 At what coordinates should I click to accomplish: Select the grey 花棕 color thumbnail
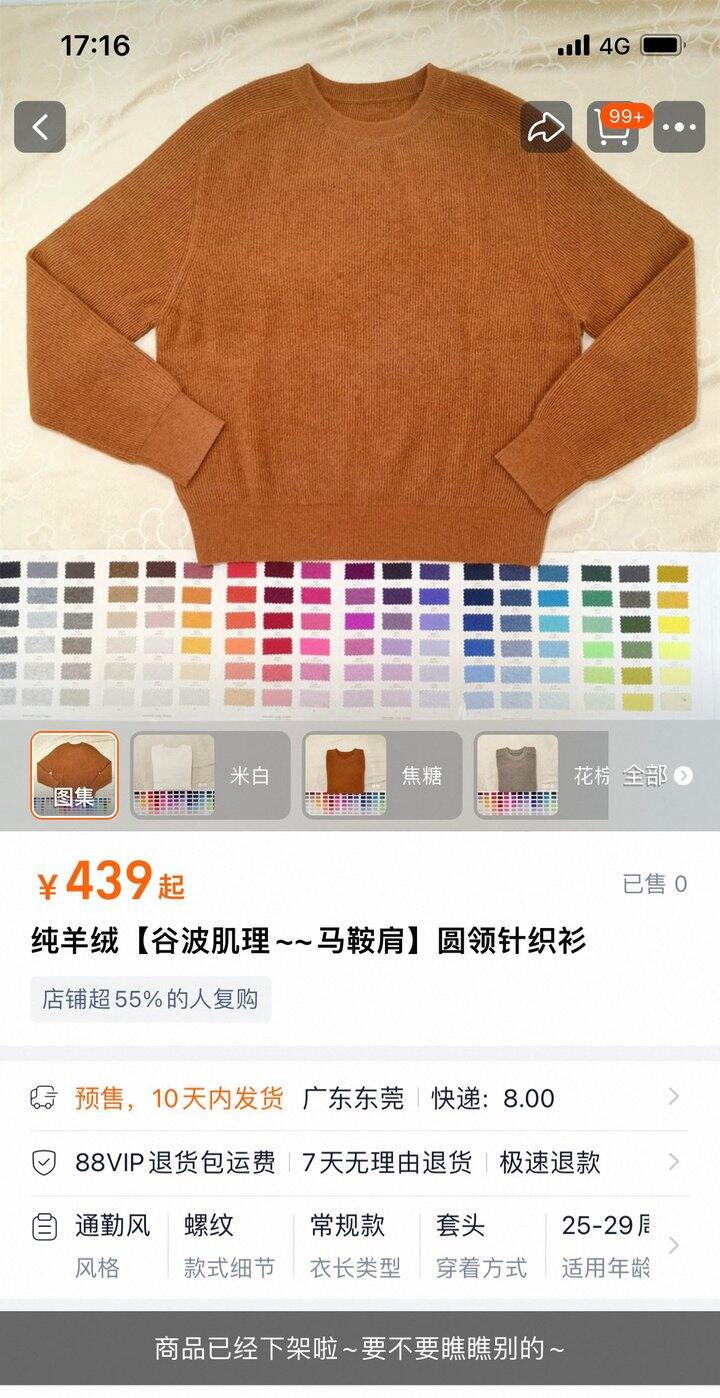point(540,775)
